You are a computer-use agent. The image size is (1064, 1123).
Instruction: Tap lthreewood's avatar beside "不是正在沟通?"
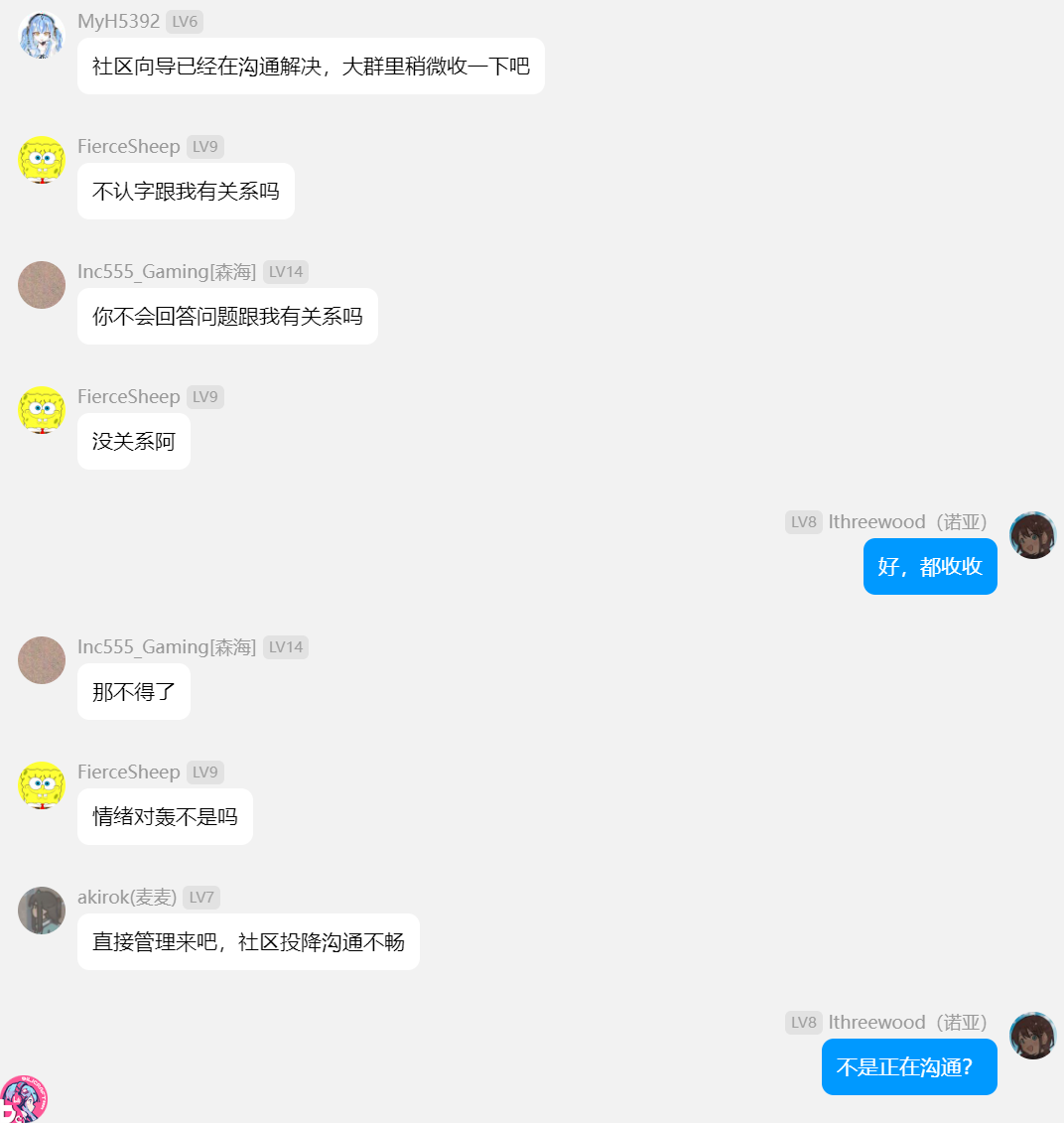click(1032, 1036)
